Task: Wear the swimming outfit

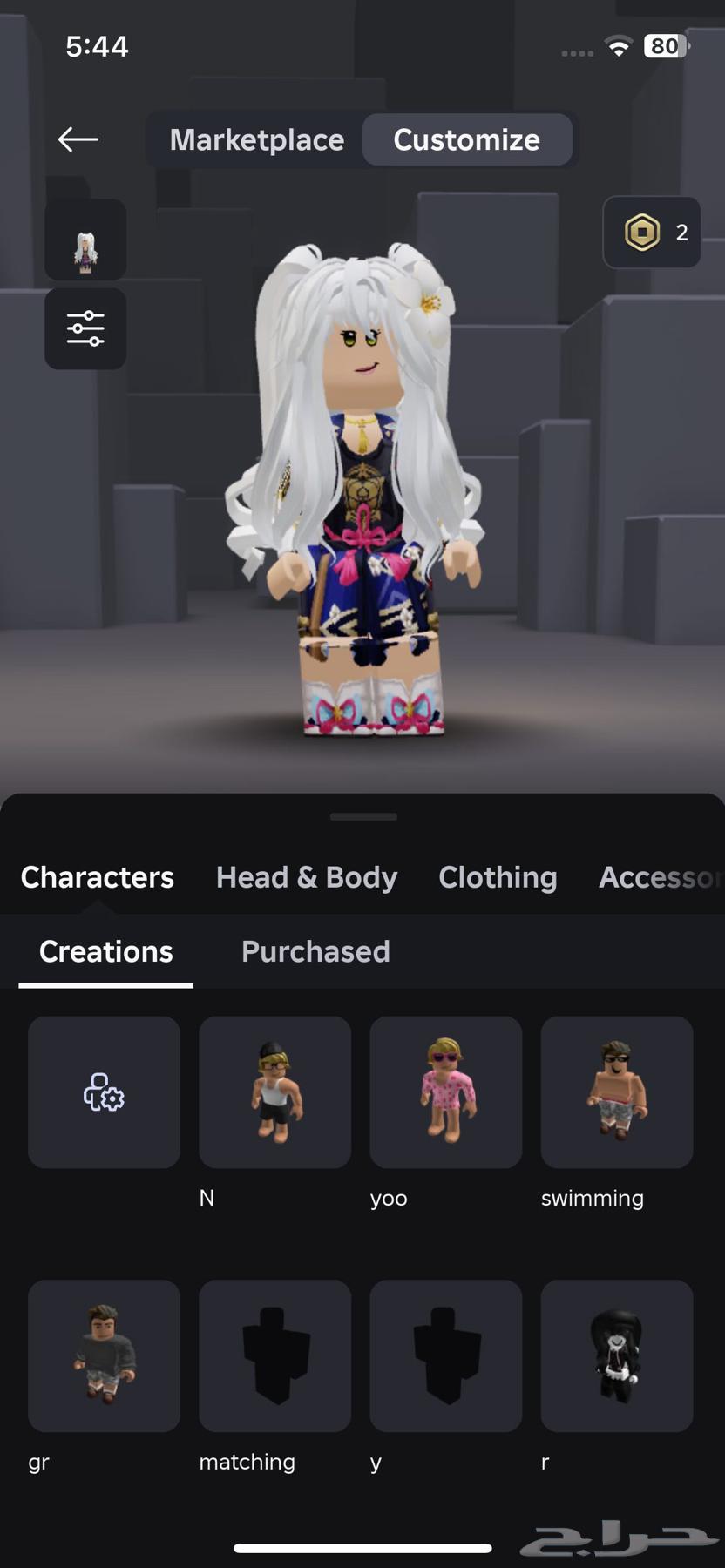Action: coord(616,1092)
